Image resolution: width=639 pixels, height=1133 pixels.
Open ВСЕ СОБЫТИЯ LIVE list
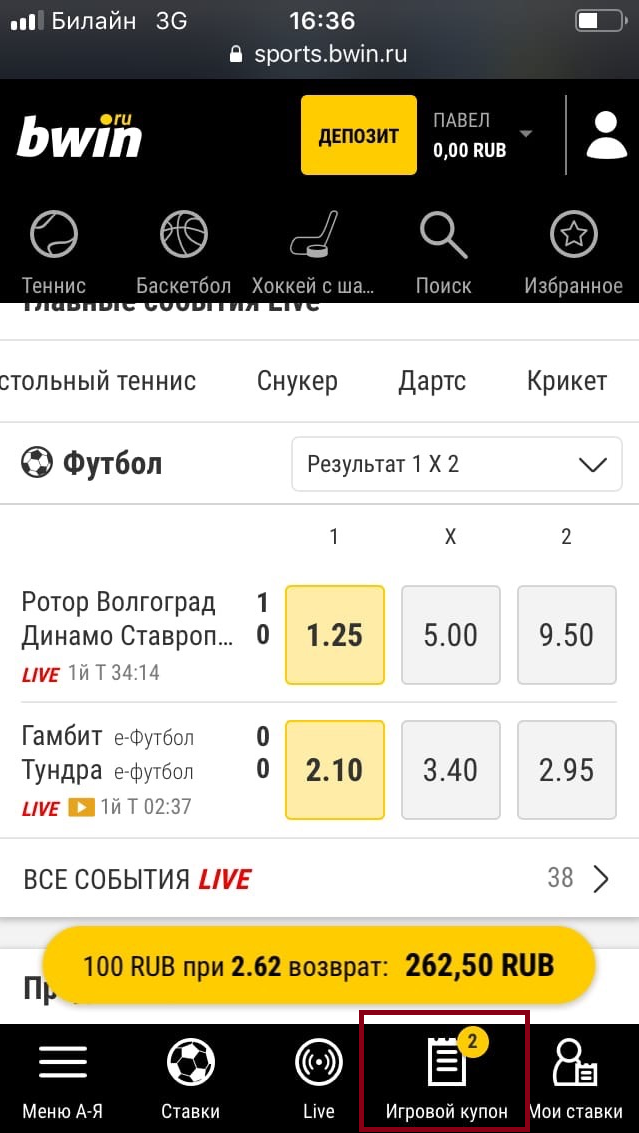tap(319, 878)
